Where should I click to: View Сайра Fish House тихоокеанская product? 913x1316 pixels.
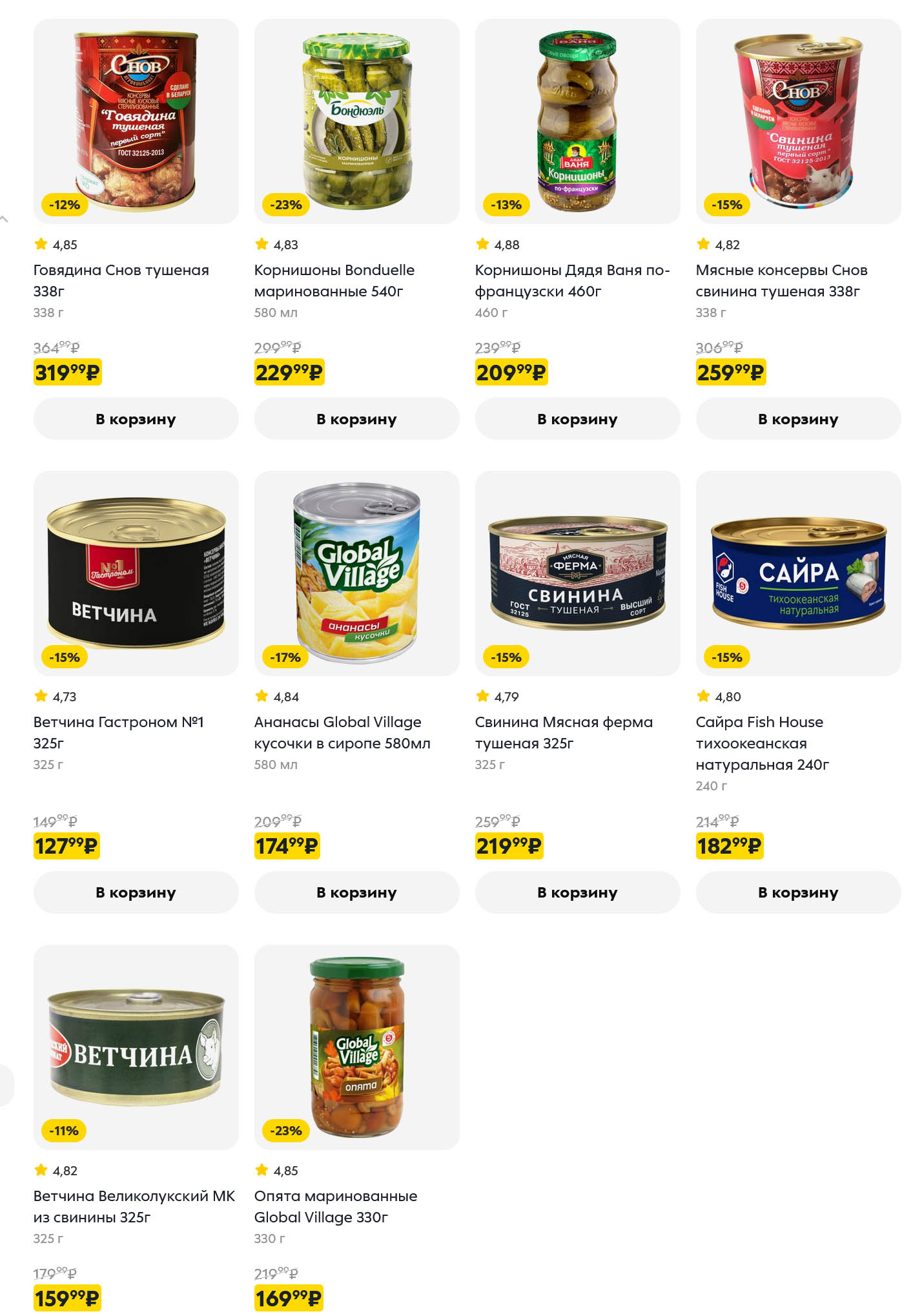pyautogui.click(x=798, y=573)
